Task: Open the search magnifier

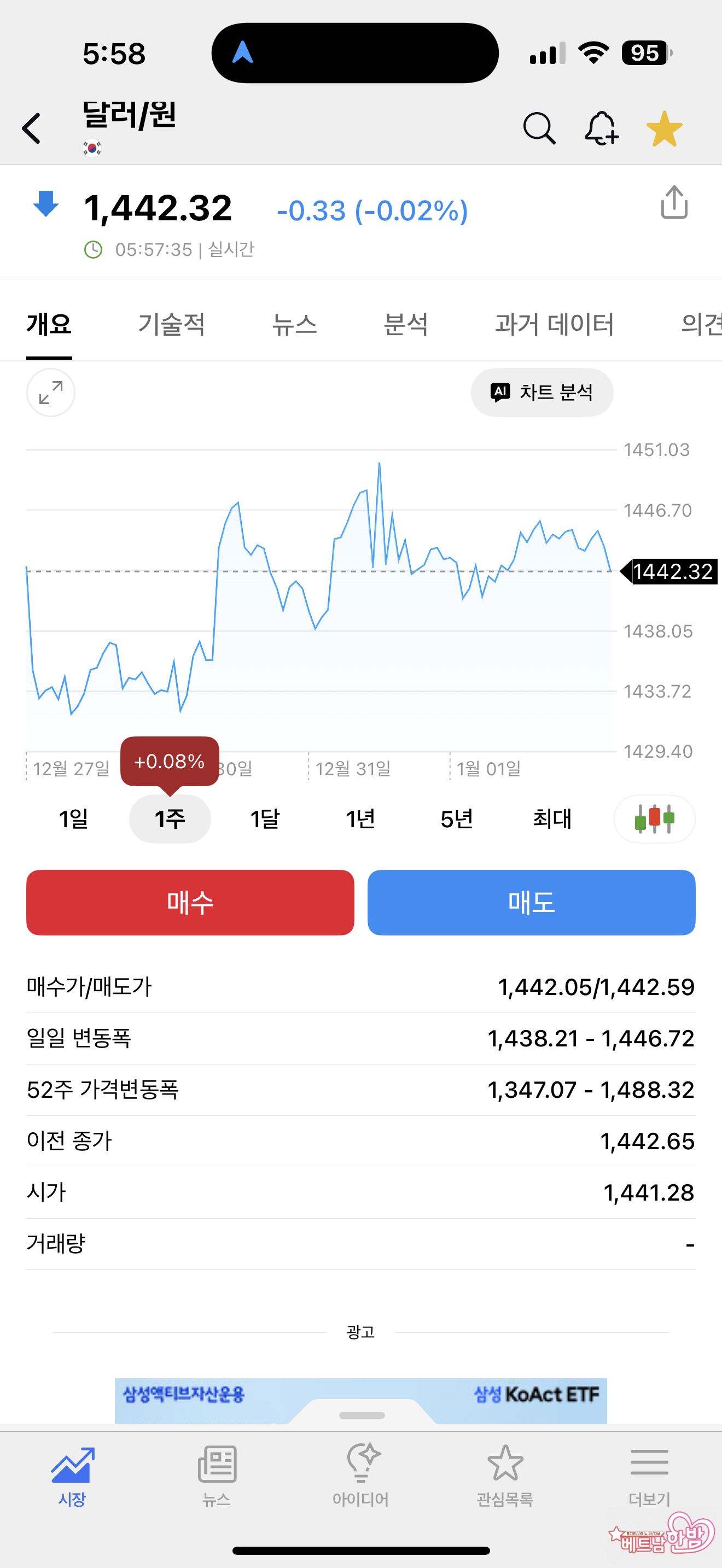Action: coord(539,128)
